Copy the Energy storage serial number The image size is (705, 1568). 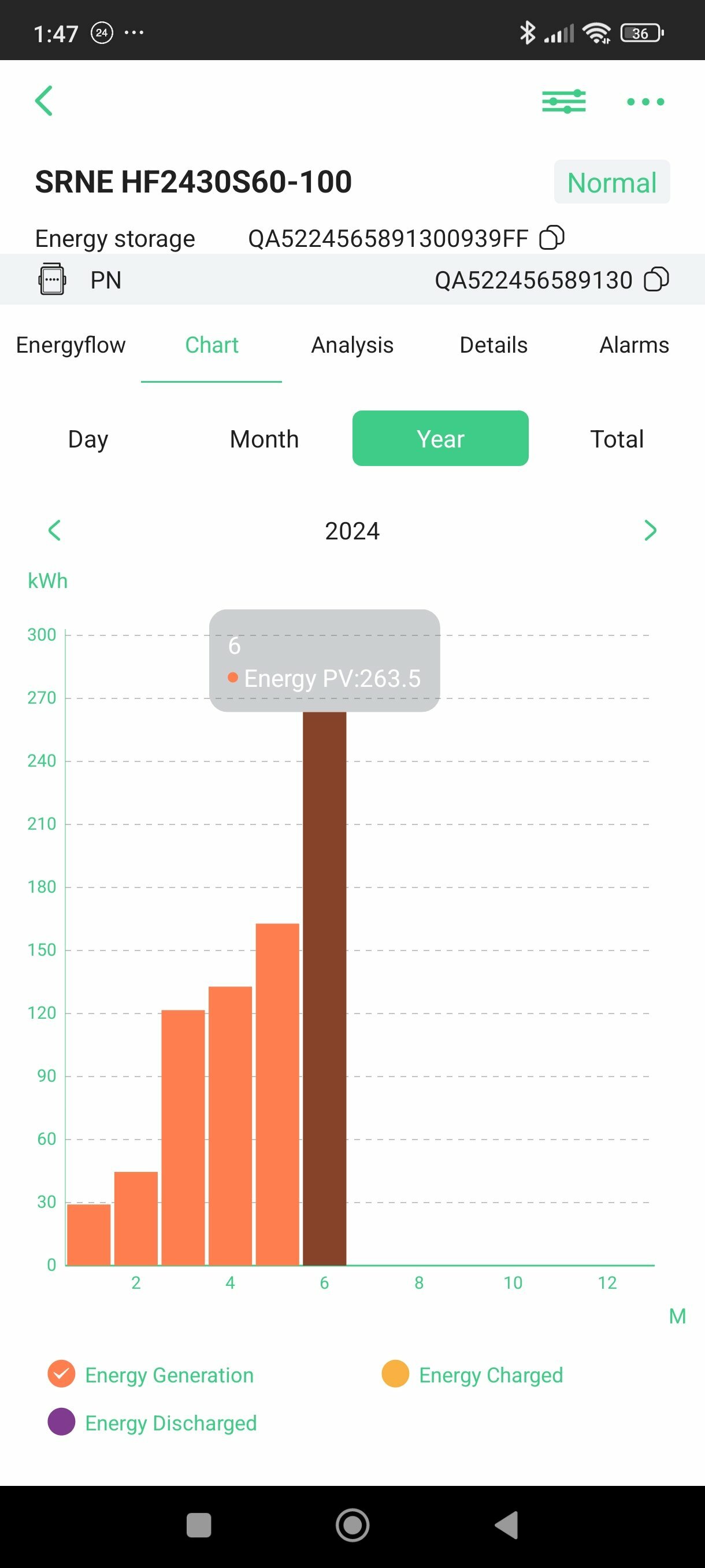[552, 238]
